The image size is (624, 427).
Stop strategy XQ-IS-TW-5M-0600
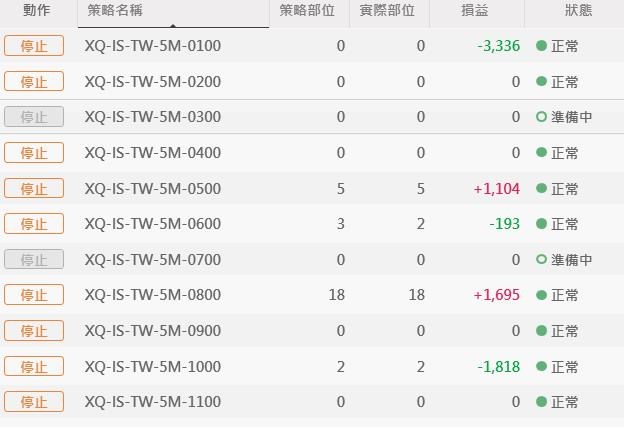coord(34,224)
